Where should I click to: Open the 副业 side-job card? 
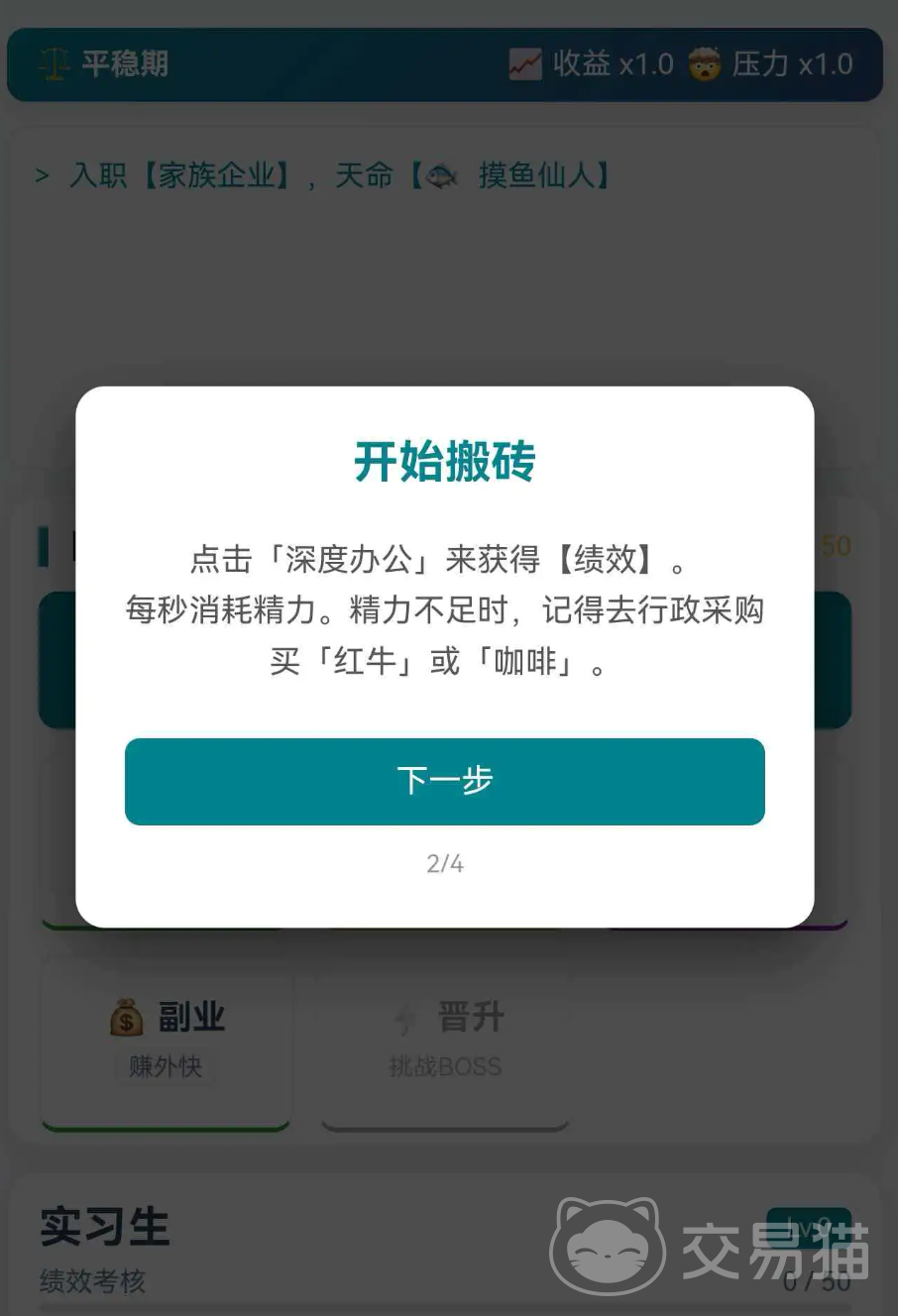[x=166, y=1041]
